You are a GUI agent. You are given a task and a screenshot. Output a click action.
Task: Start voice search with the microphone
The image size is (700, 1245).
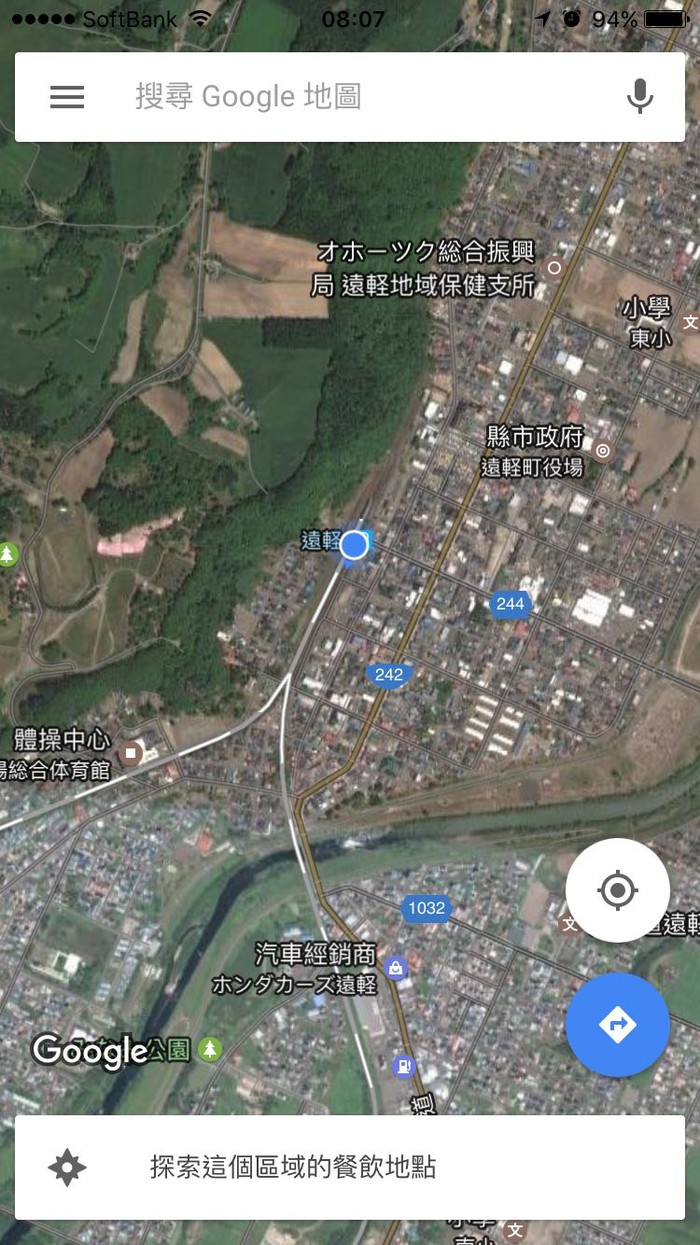point(639,97)
